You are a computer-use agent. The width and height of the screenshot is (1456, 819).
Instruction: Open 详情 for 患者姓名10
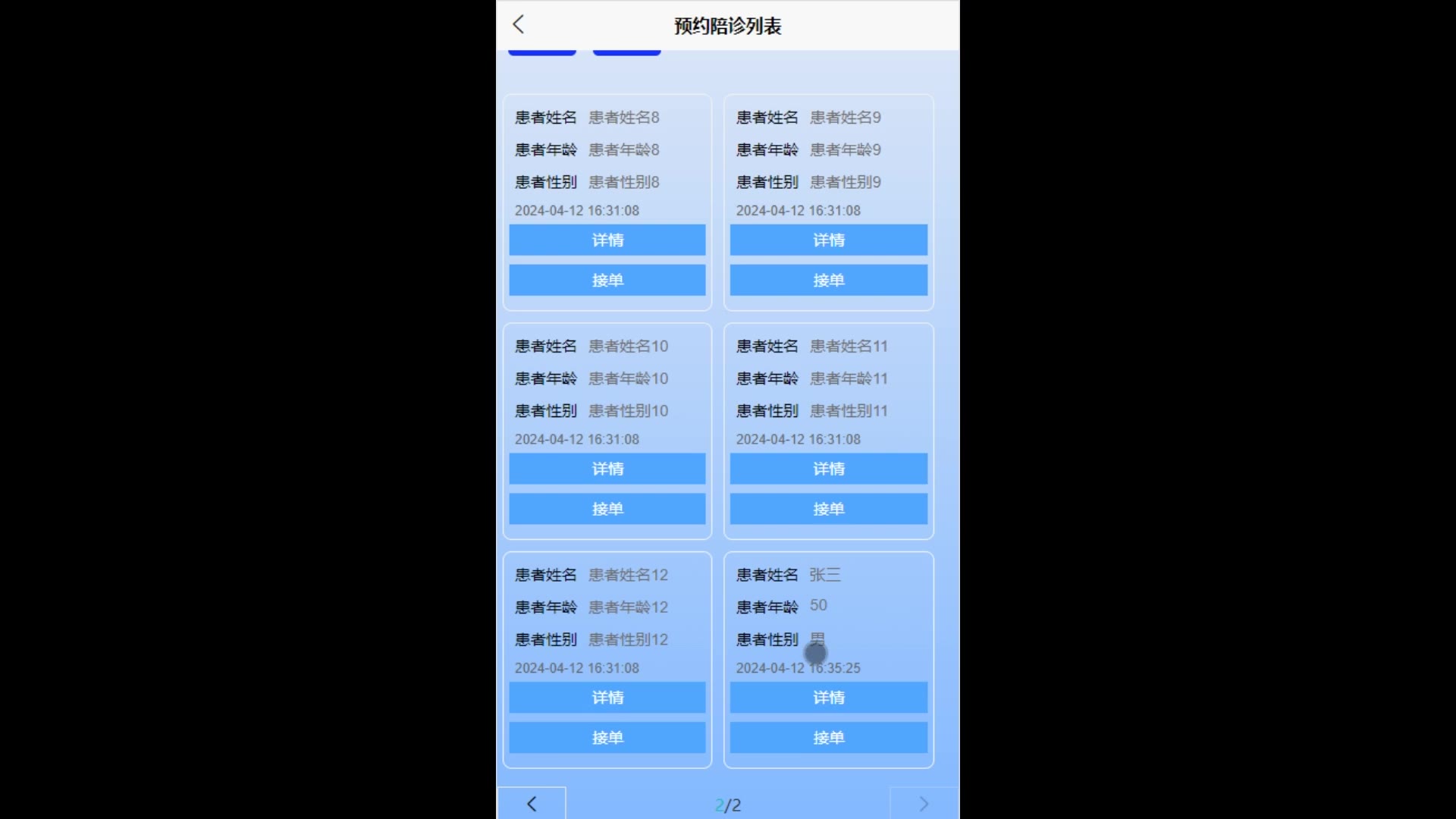[x=607, y=469]
